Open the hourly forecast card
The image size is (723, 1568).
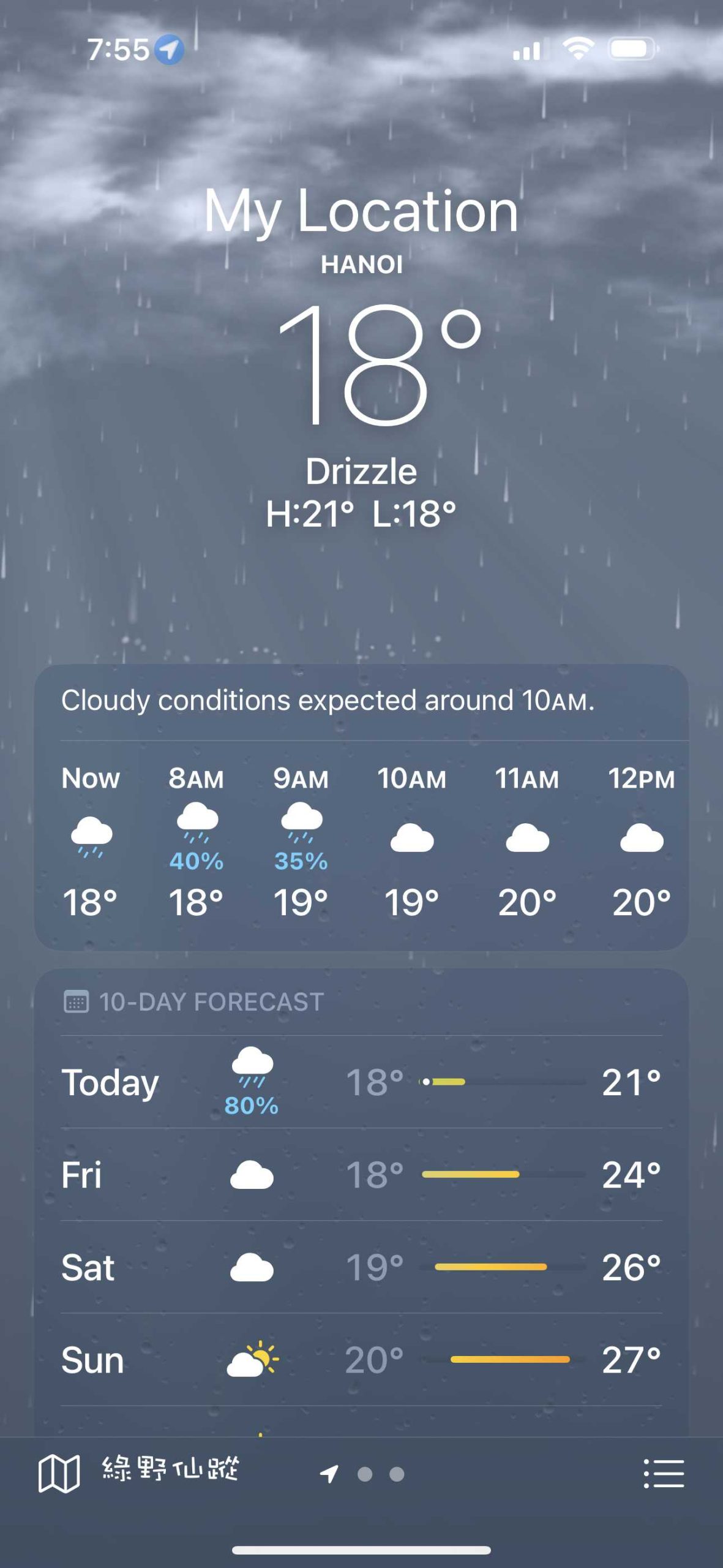pos(361,701)
